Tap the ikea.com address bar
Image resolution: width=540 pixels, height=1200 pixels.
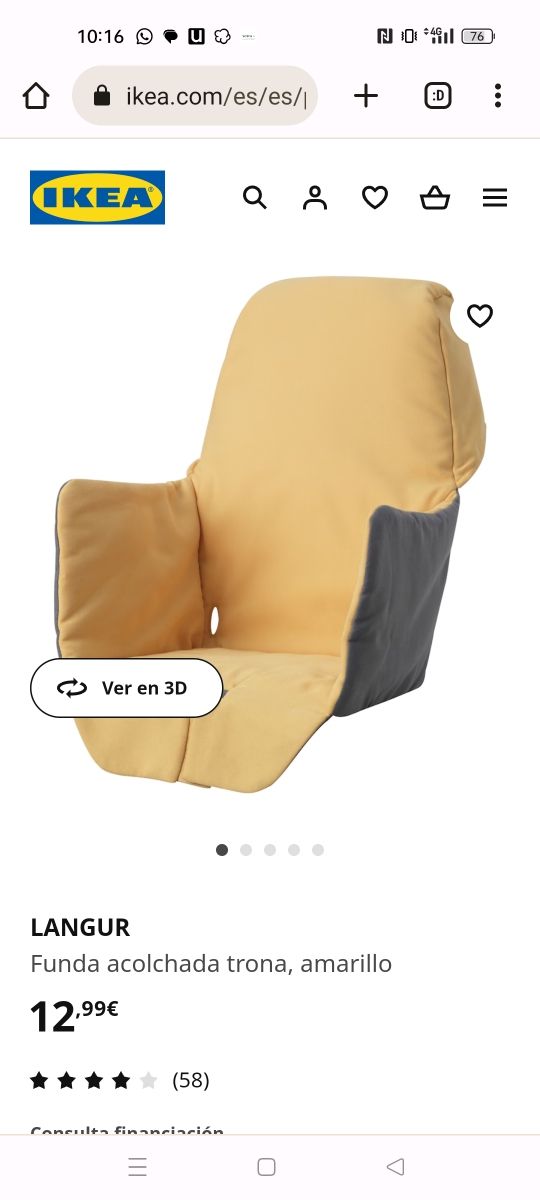coord(195,96)
